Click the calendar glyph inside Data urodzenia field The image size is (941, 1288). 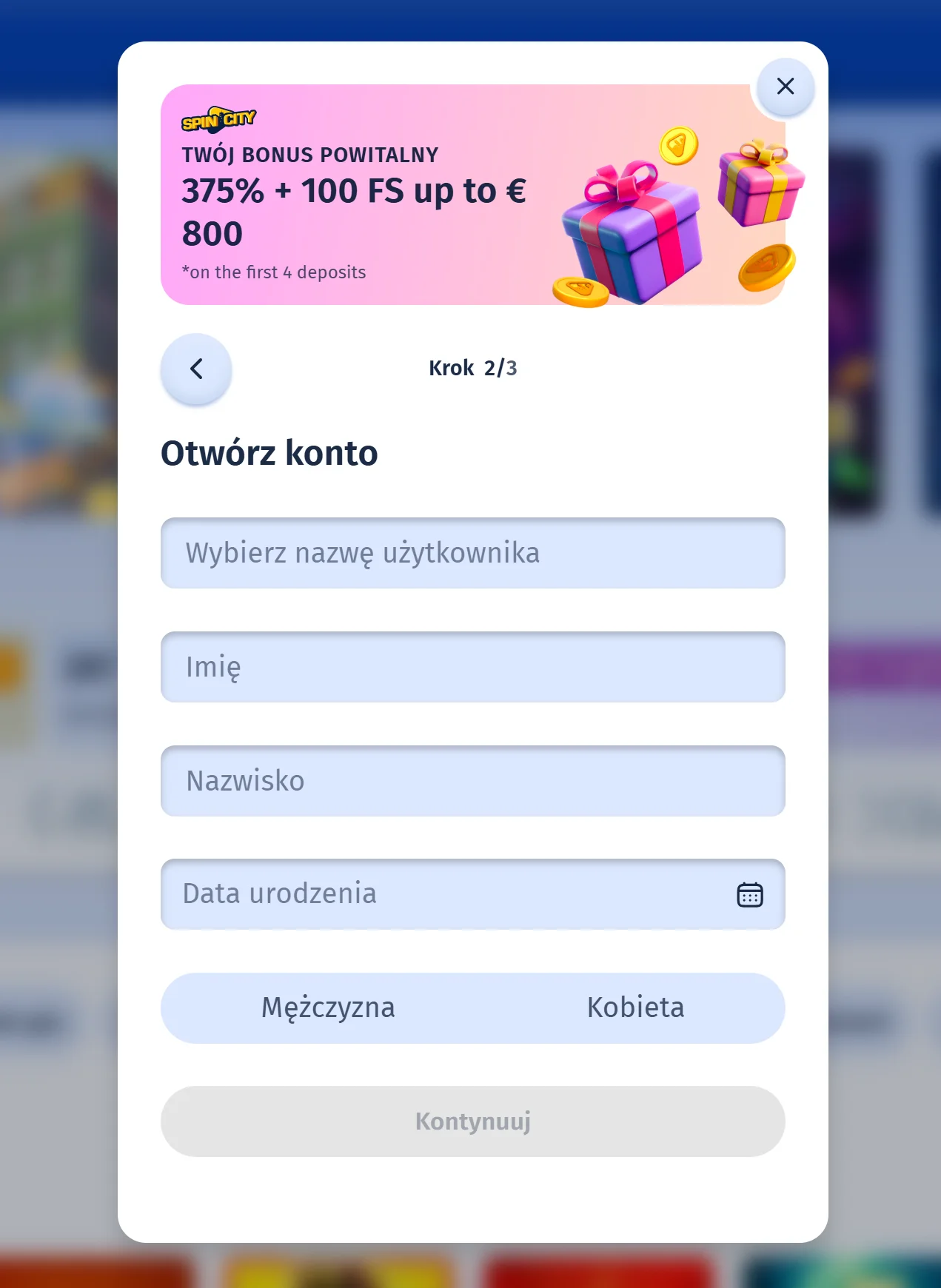(x=750, y=894)
